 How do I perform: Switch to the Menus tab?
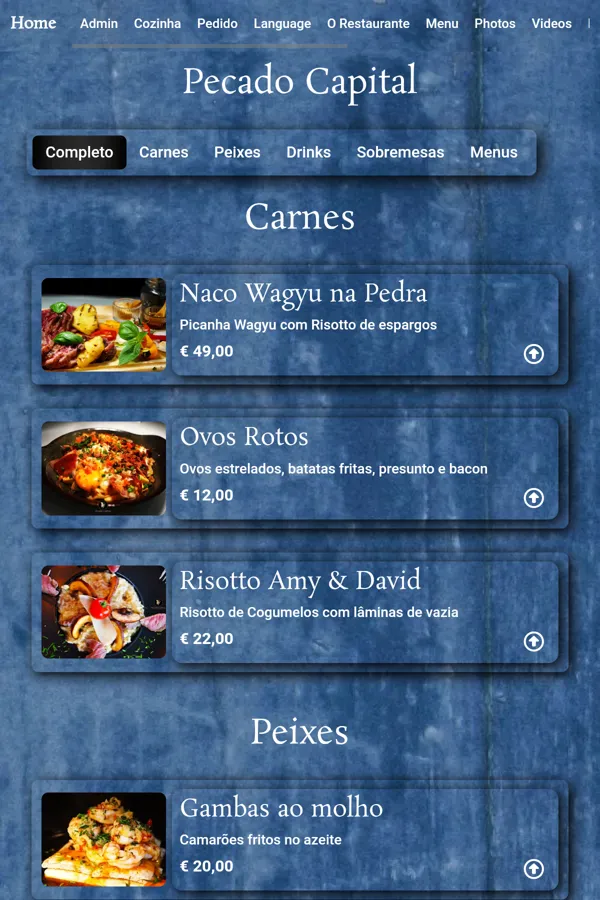click(x=494, y=152)
